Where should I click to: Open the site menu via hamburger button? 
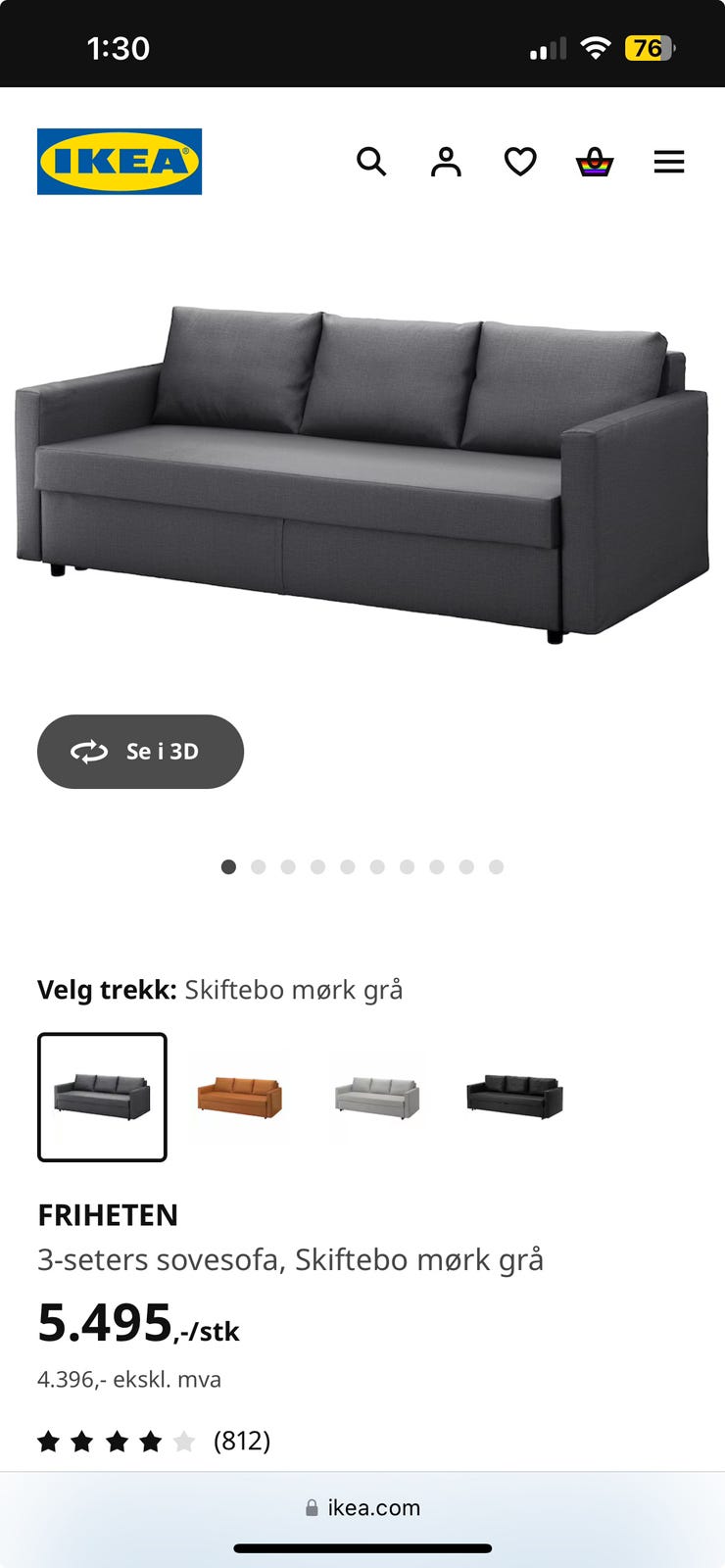(669, 162)
